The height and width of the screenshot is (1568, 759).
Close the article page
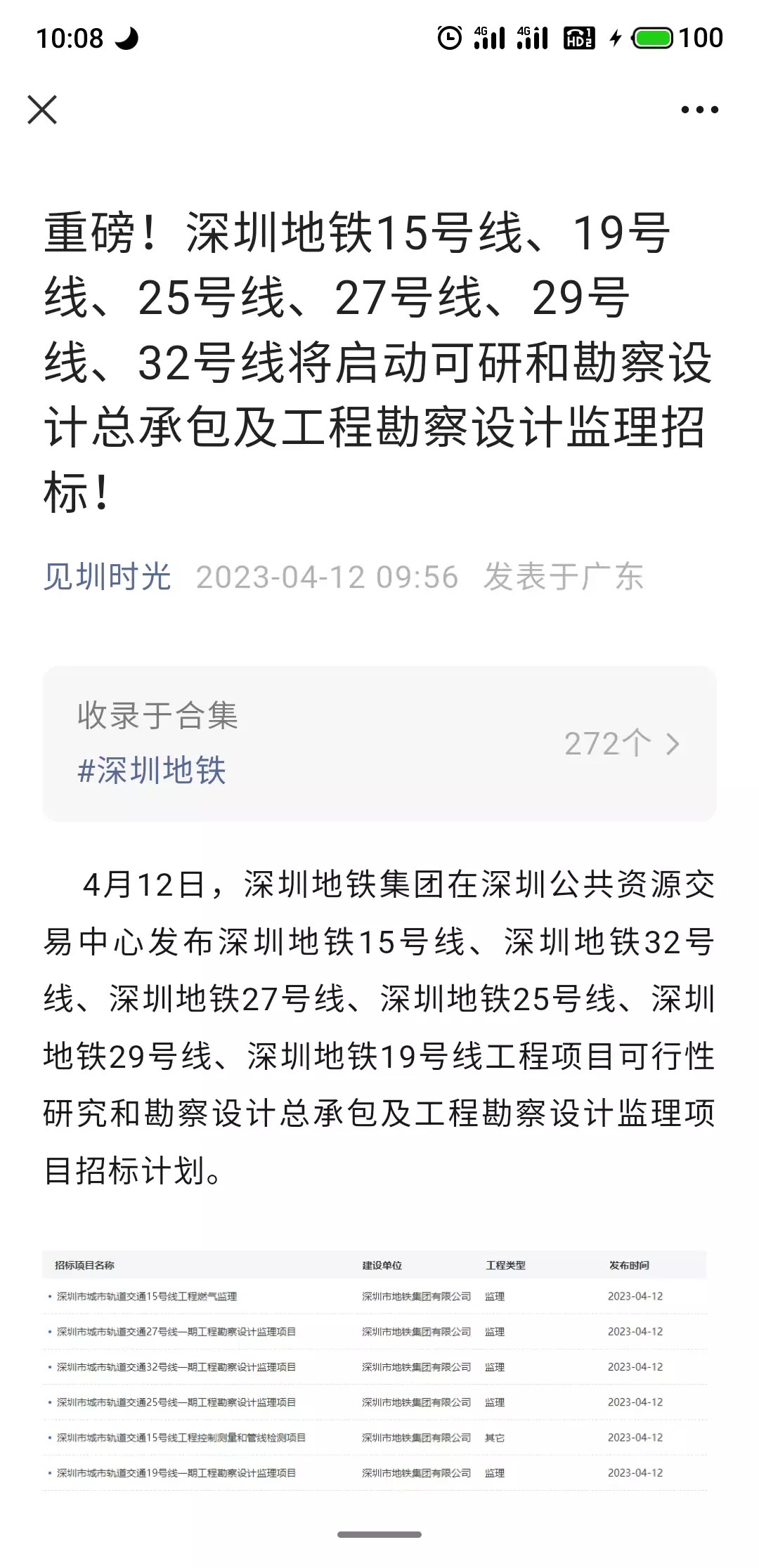42,110
